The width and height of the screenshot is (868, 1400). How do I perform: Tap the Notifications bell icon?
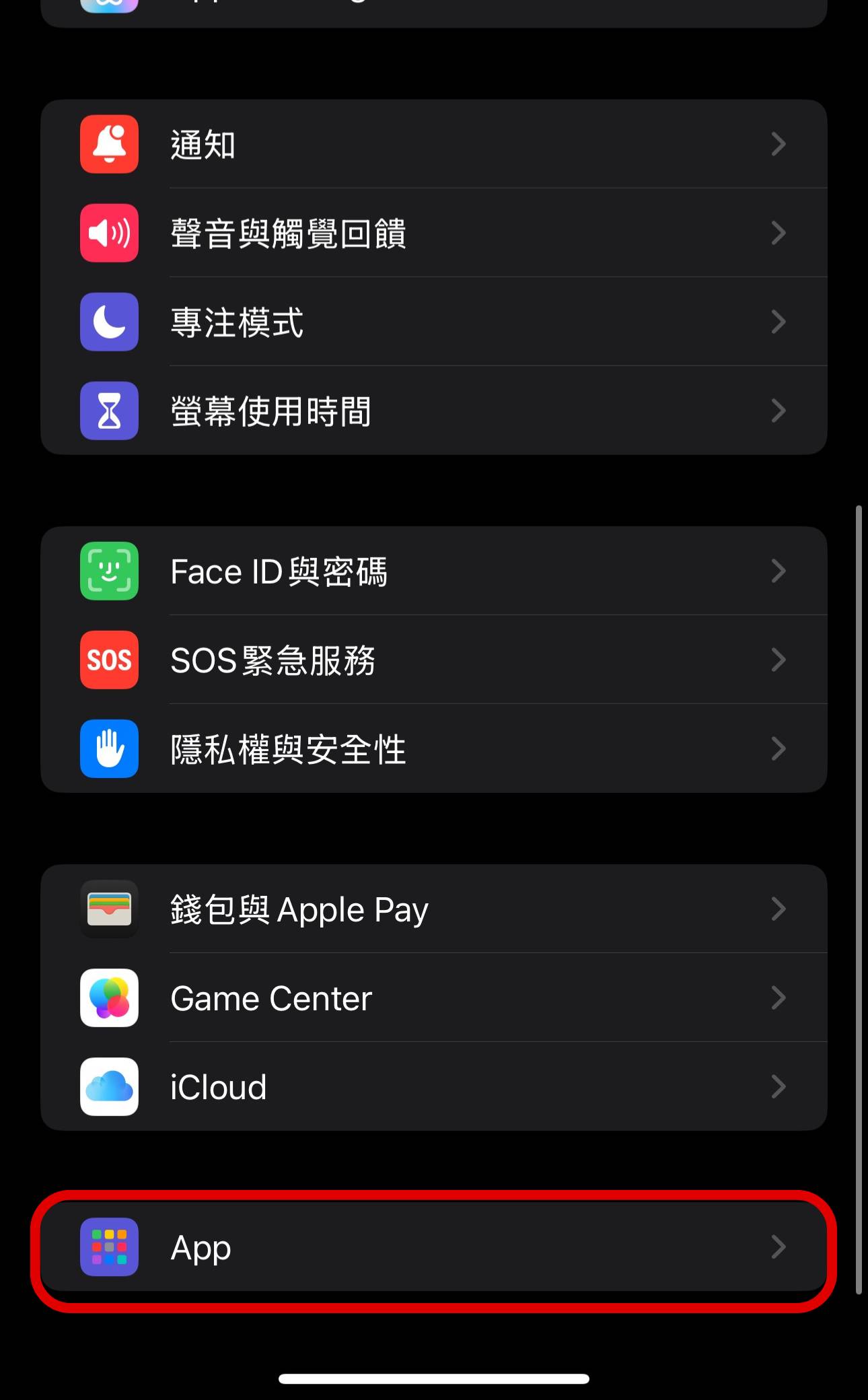click(109, 144)
